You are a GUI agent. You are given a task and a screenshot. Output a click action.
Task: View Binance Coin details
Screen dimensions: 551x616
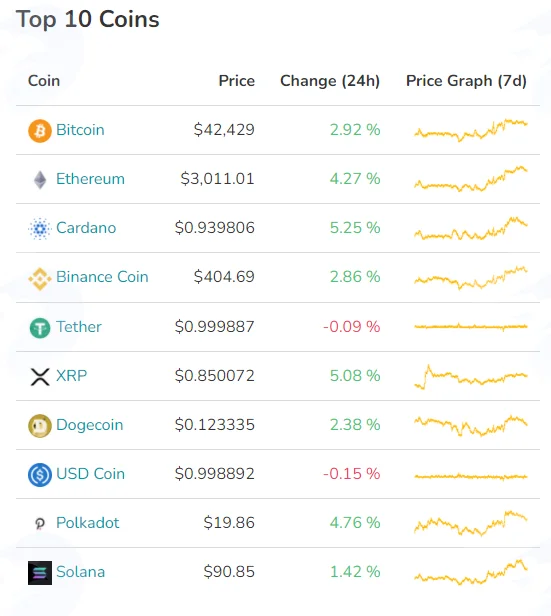[x=102, y=277]
